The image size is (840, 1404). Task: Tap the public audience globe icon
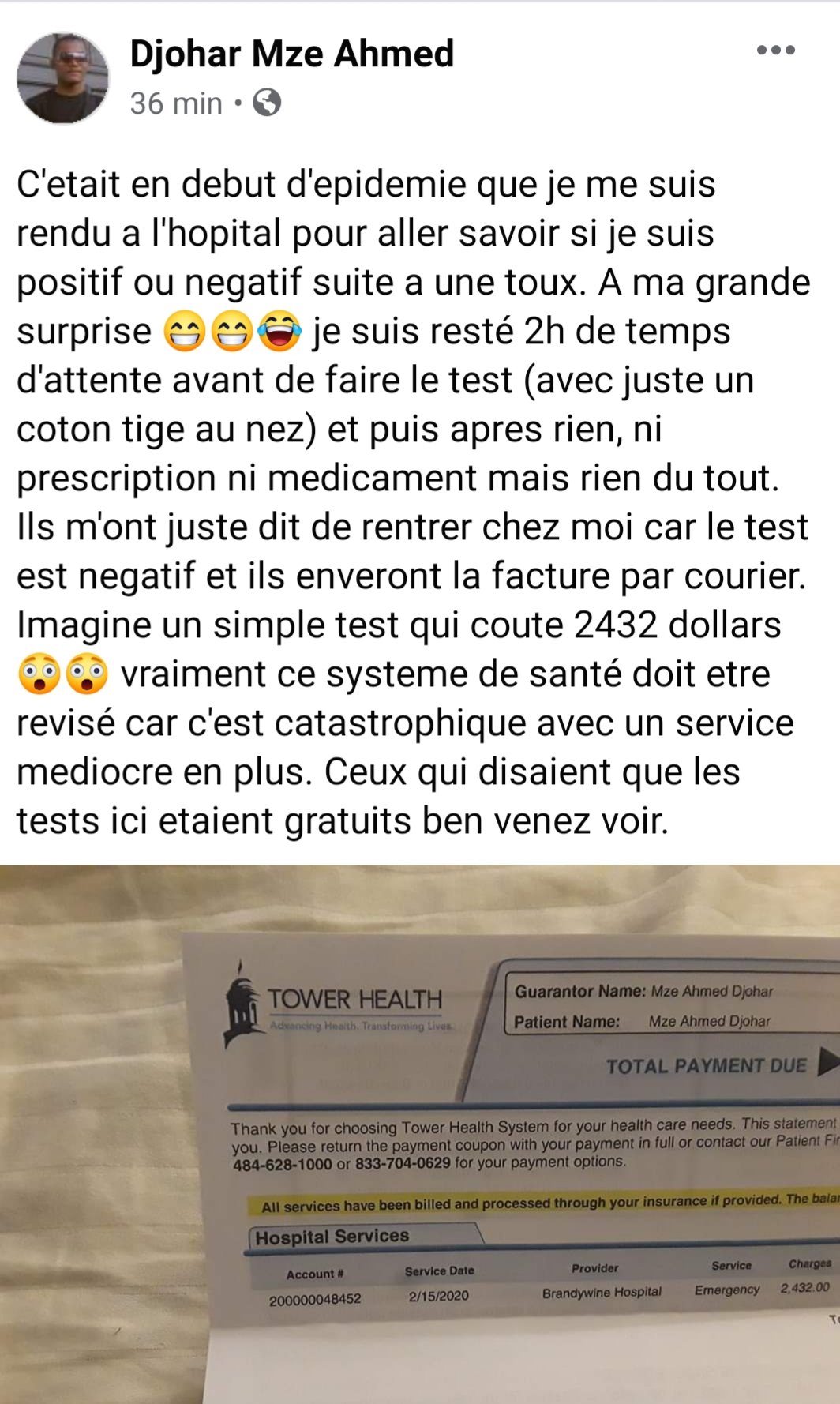(267, 103)
